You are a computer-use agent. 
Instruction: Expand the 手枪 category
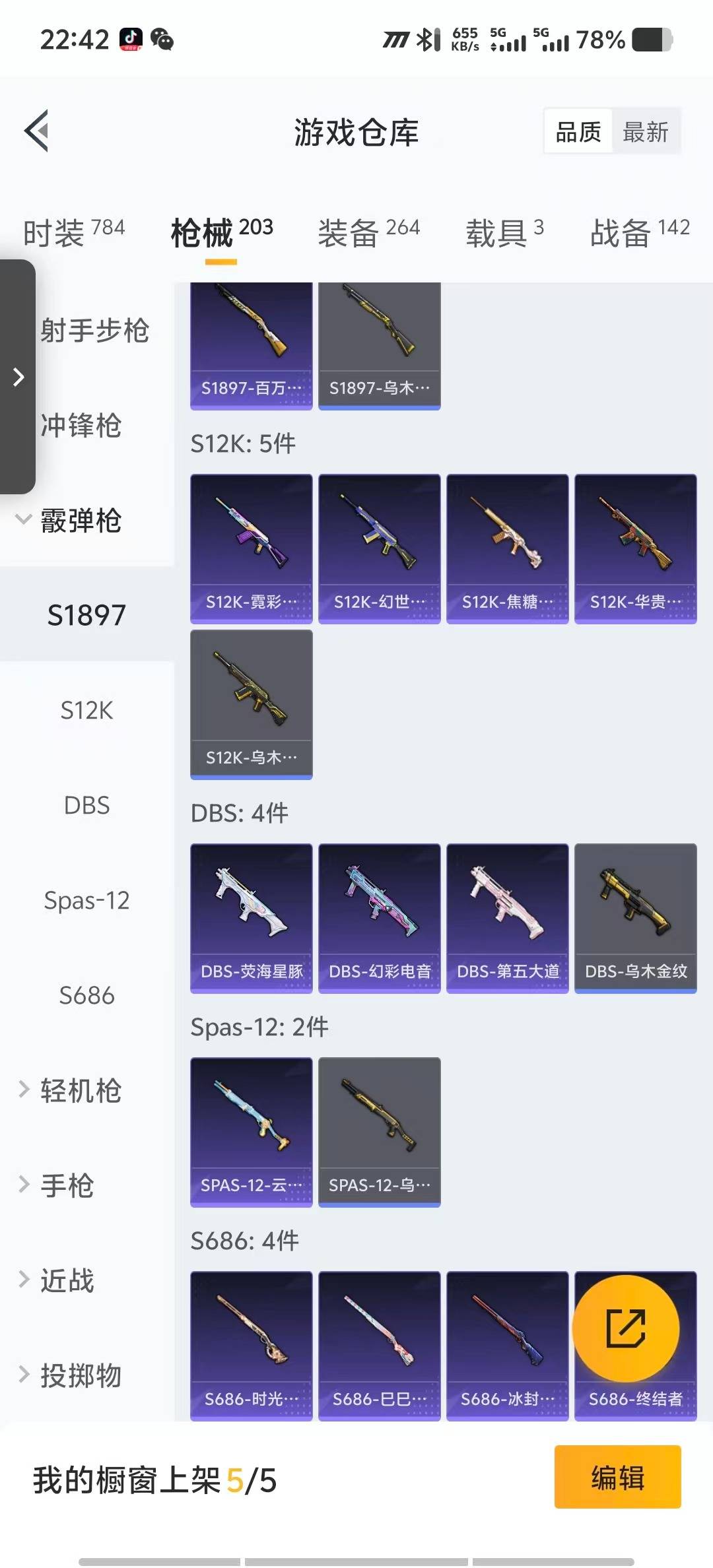(66, 1185)
